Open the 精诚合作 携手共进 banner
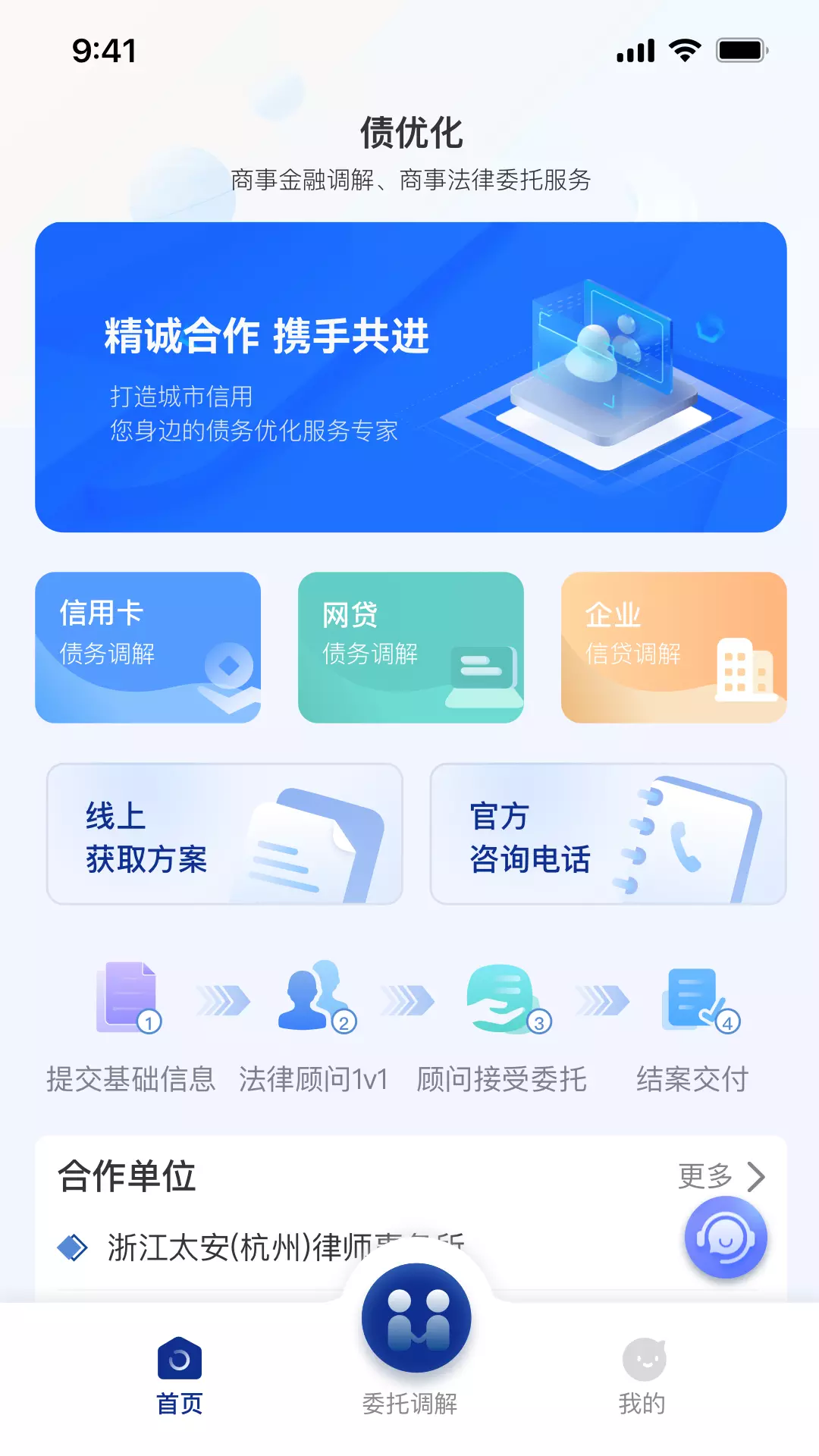819x1456 pixels. (410, 377)
